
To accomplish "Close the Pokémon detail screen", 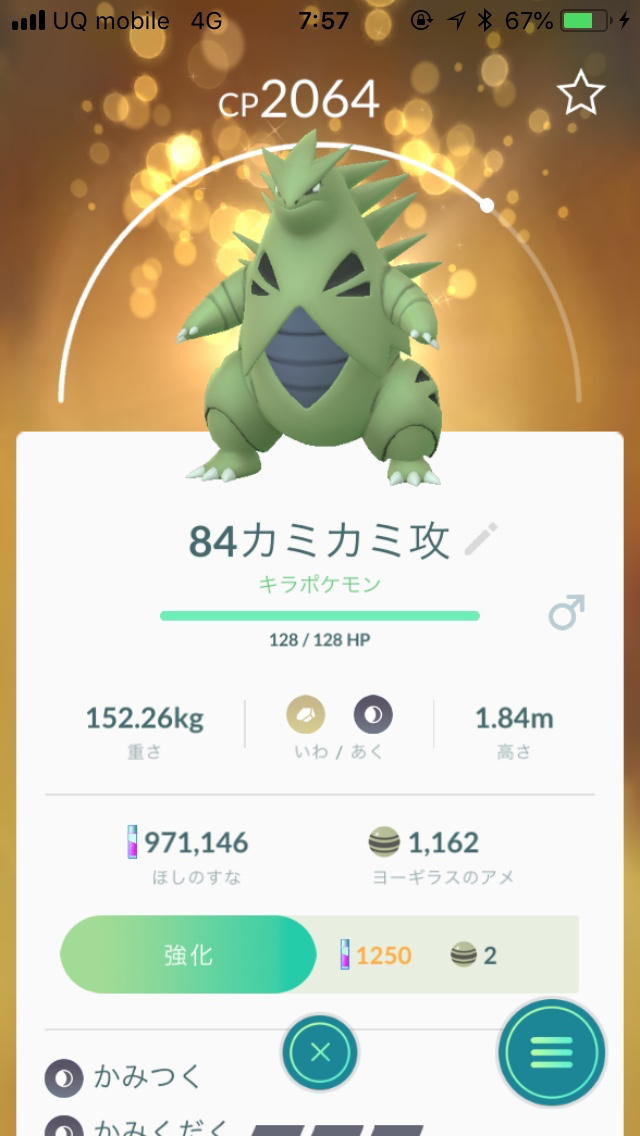I will click(320, 1052).
